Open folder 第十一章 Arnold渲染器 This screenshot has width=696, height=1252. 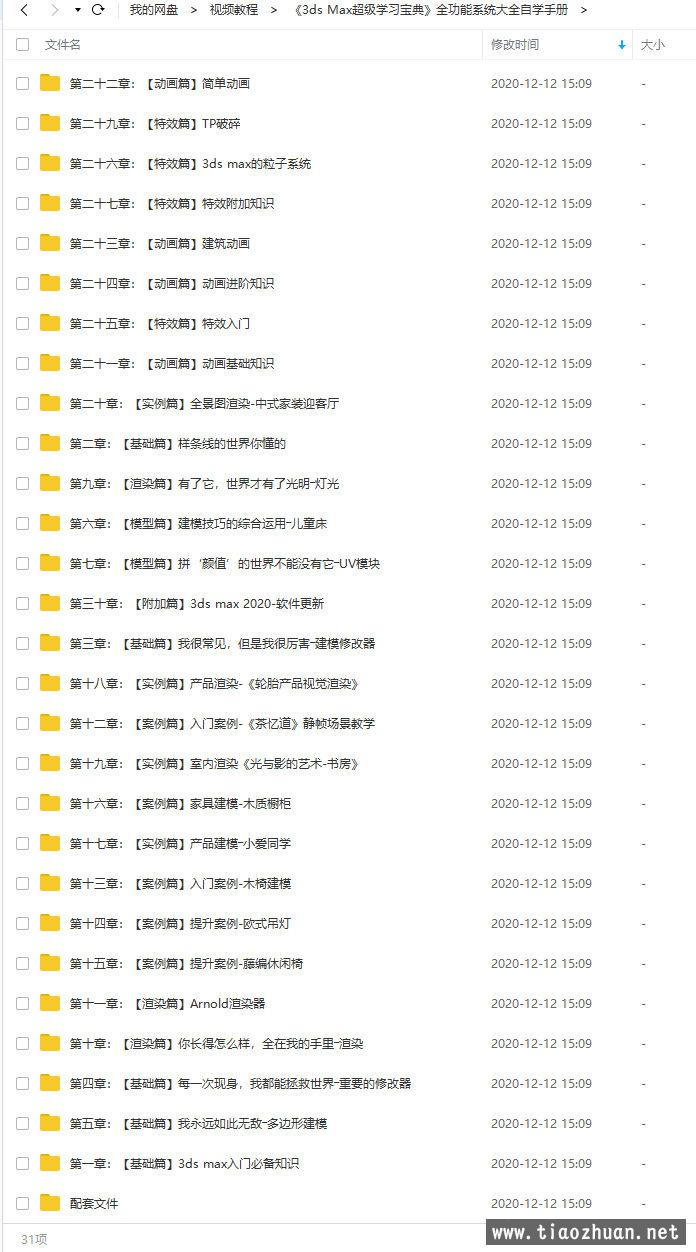pyautogui.click(x=167, y=1004)
